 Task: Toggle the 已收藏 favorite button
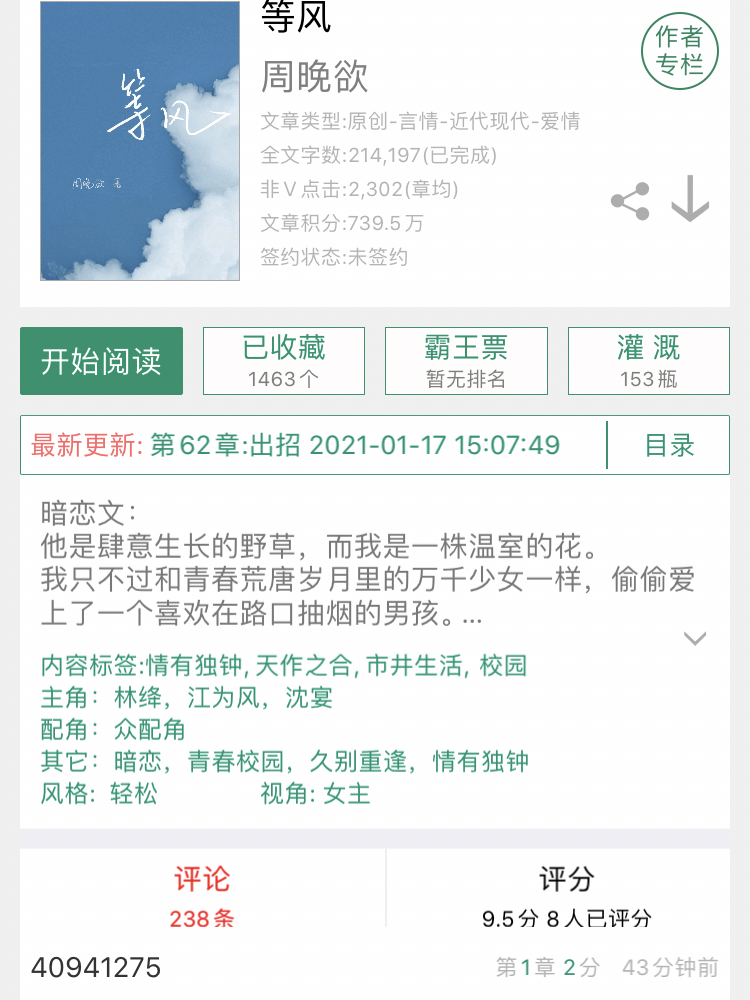tap(284, 361)
